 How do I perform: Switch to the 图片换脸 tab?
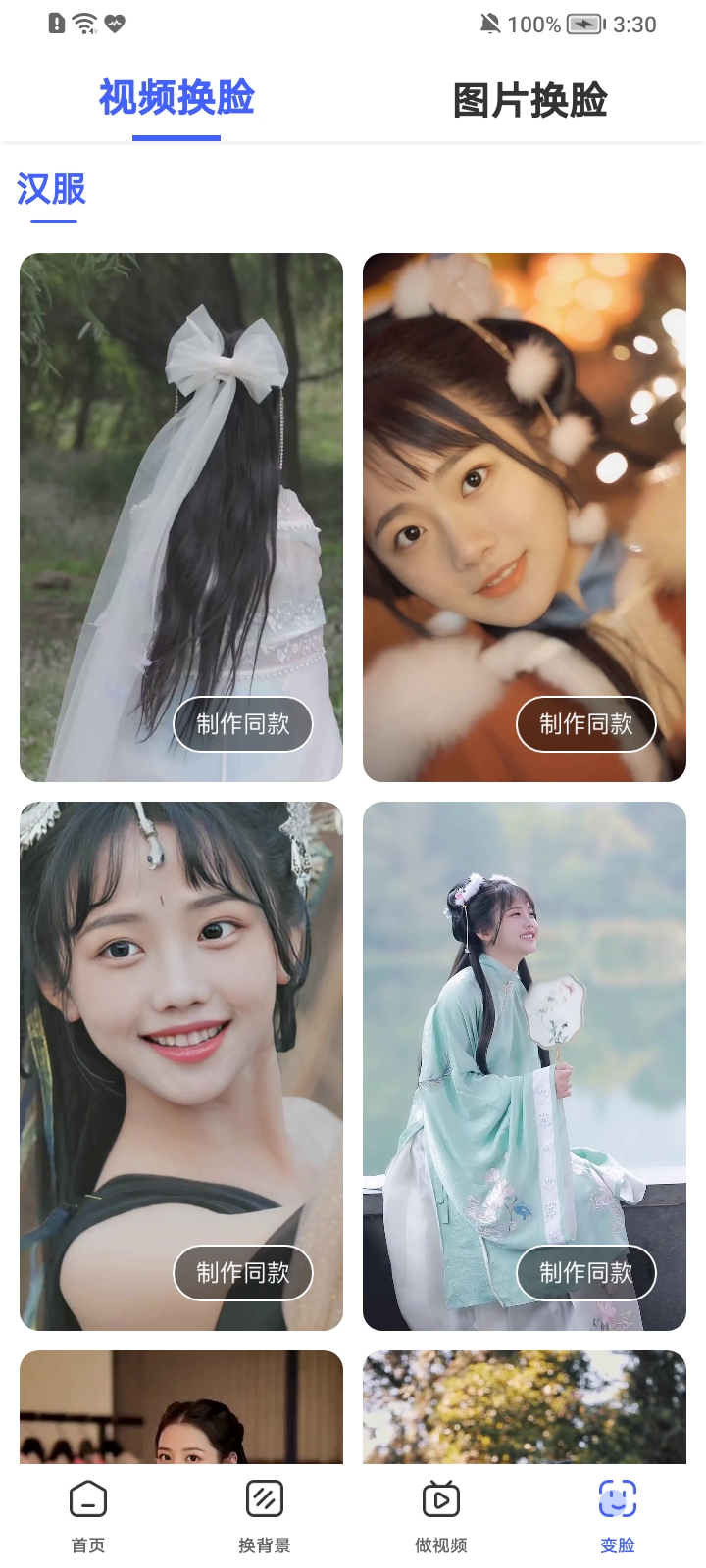(529, 100)
